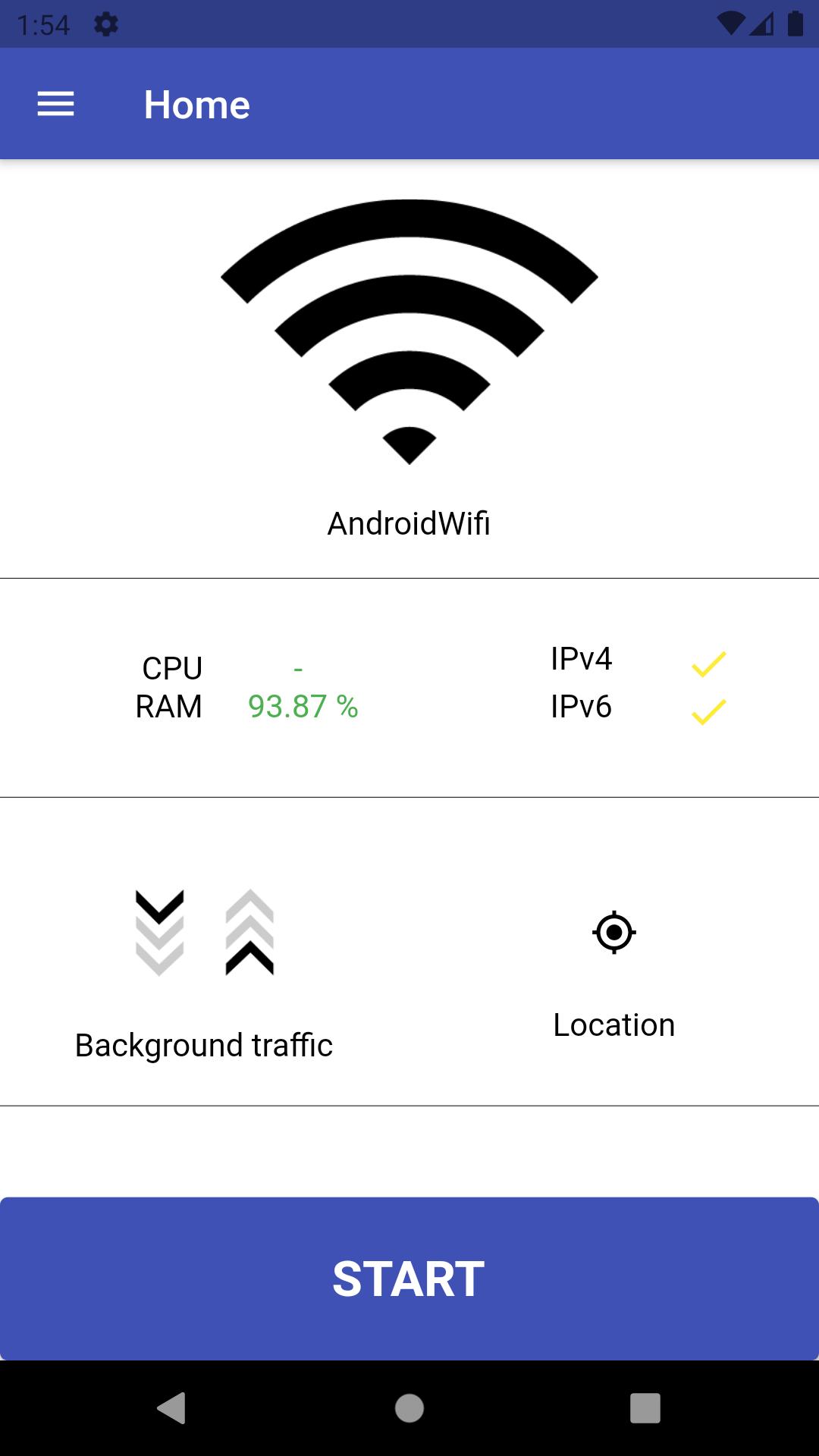The image size is (819, 1456).
Task: Open the navigation drawer menu
Action: pyautogui.click(x=55, y=103)
